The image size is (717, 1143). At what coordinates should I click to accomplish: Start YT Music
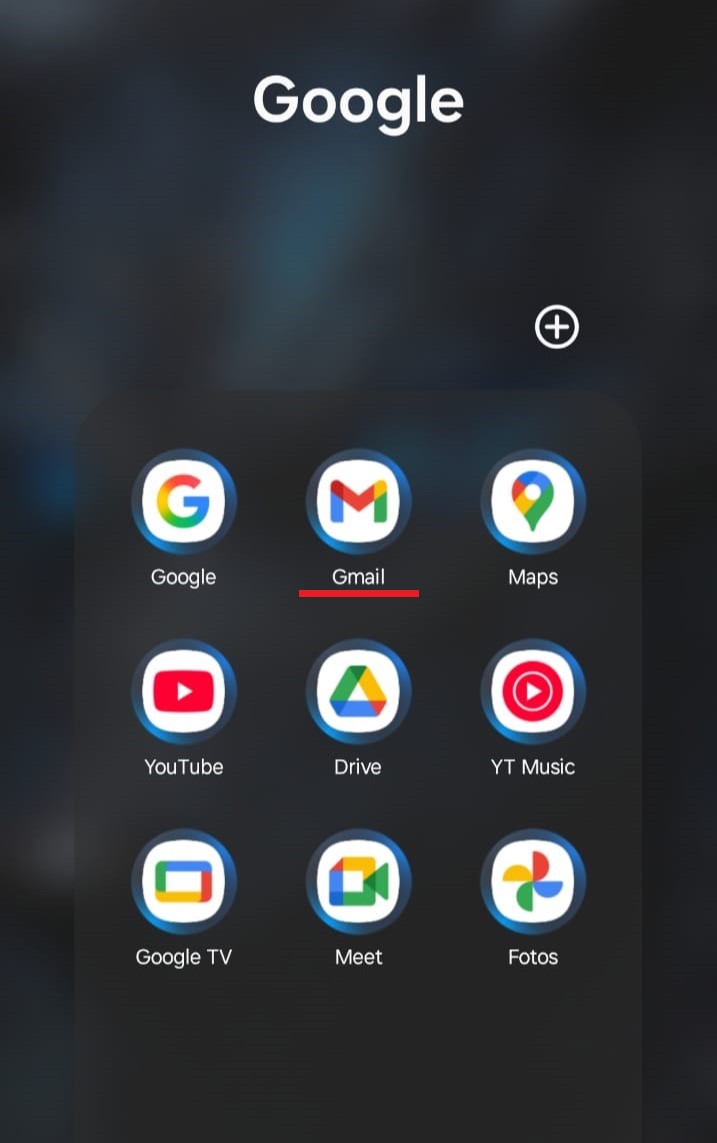[x=533, y=691]
